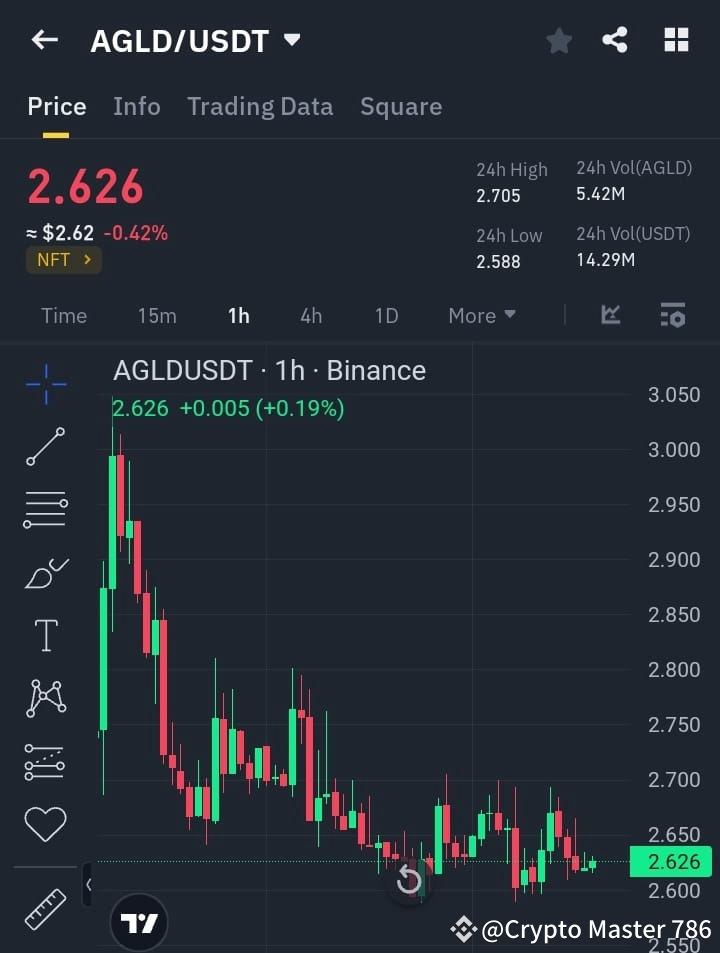Toggle the chart settings panel icon
This screenshot has width=720, height=953.
point(672,315)
